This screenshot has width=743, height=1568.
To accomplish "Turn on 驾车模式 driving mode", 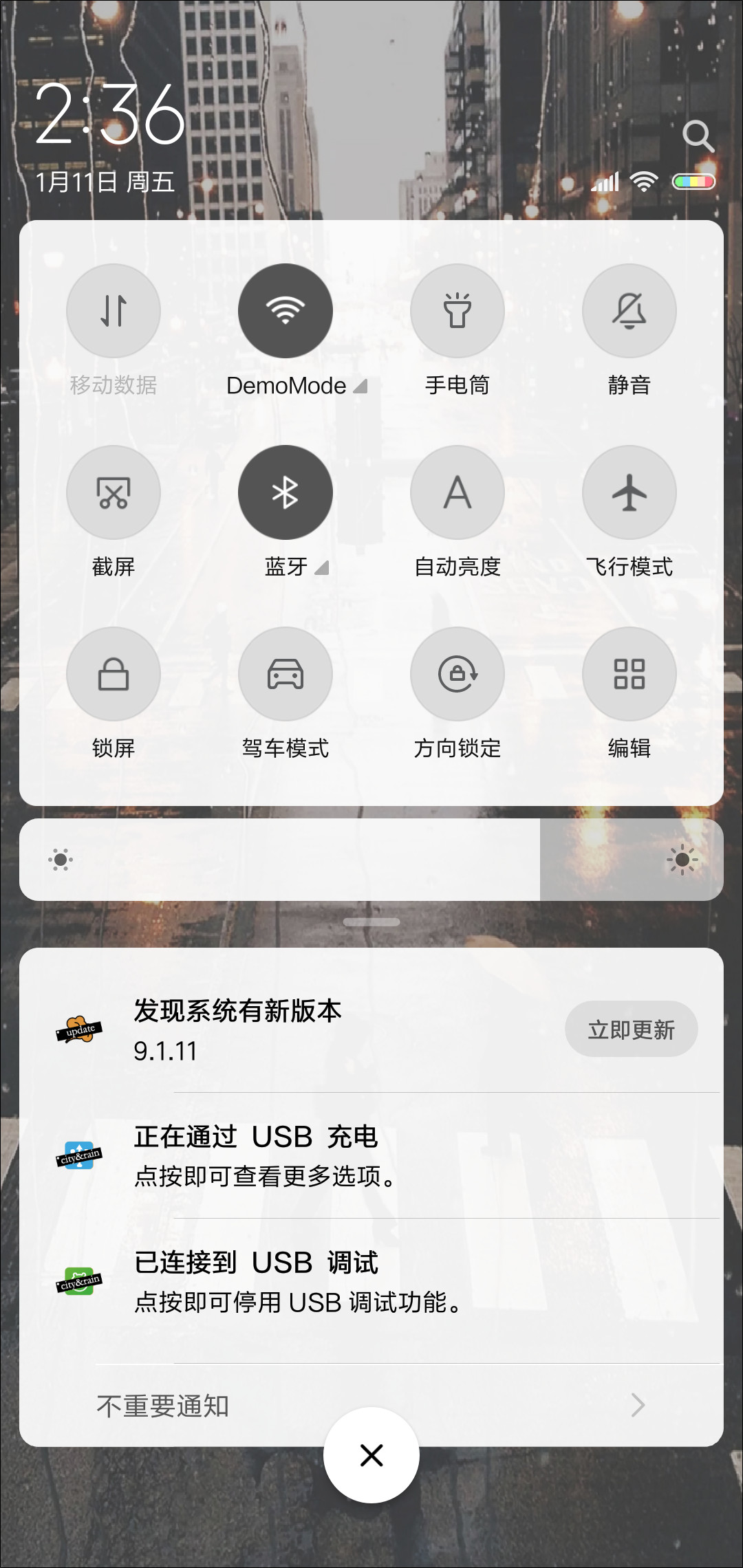I will pyautogui.click(x=286, y=674).
